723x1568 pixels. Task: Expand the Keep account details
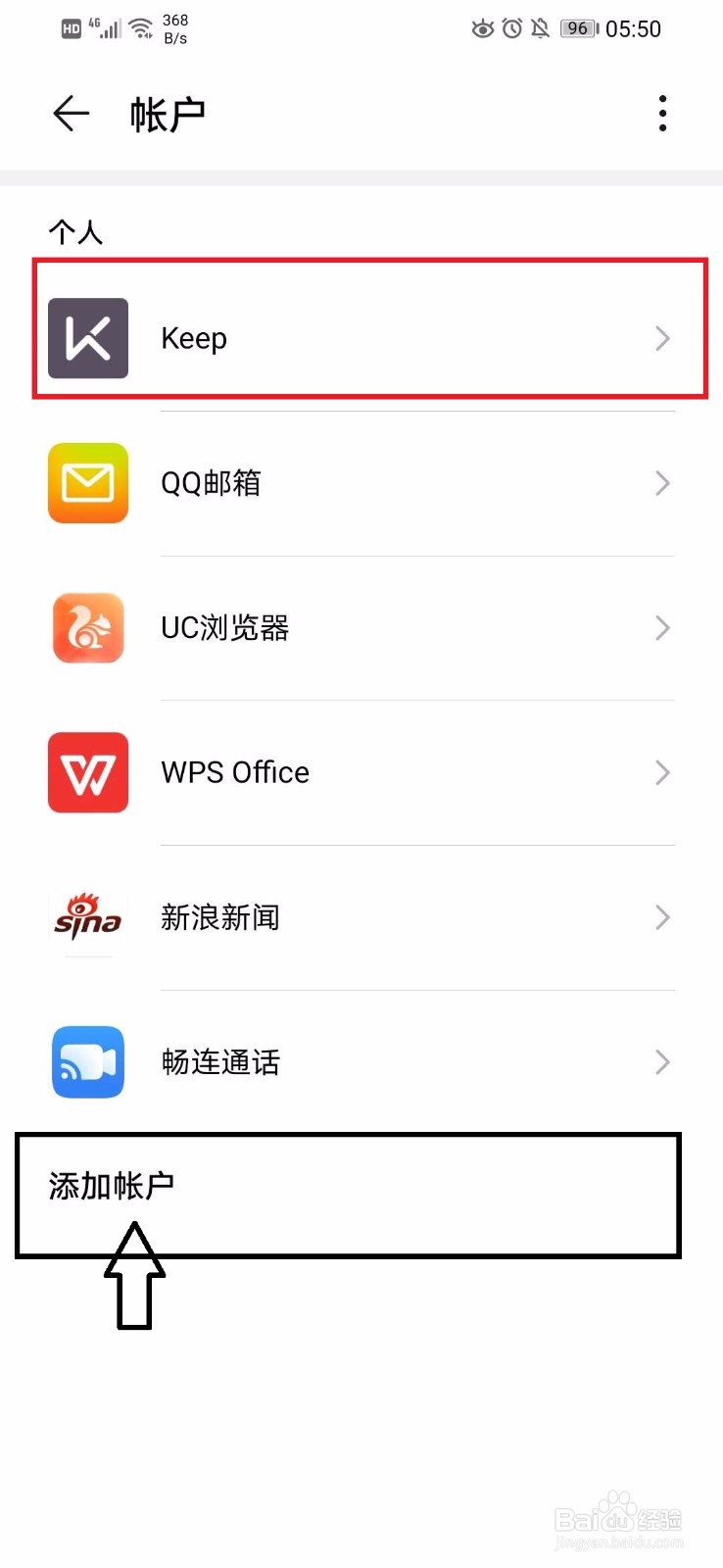pyautogui.click(x=662, y=338)
